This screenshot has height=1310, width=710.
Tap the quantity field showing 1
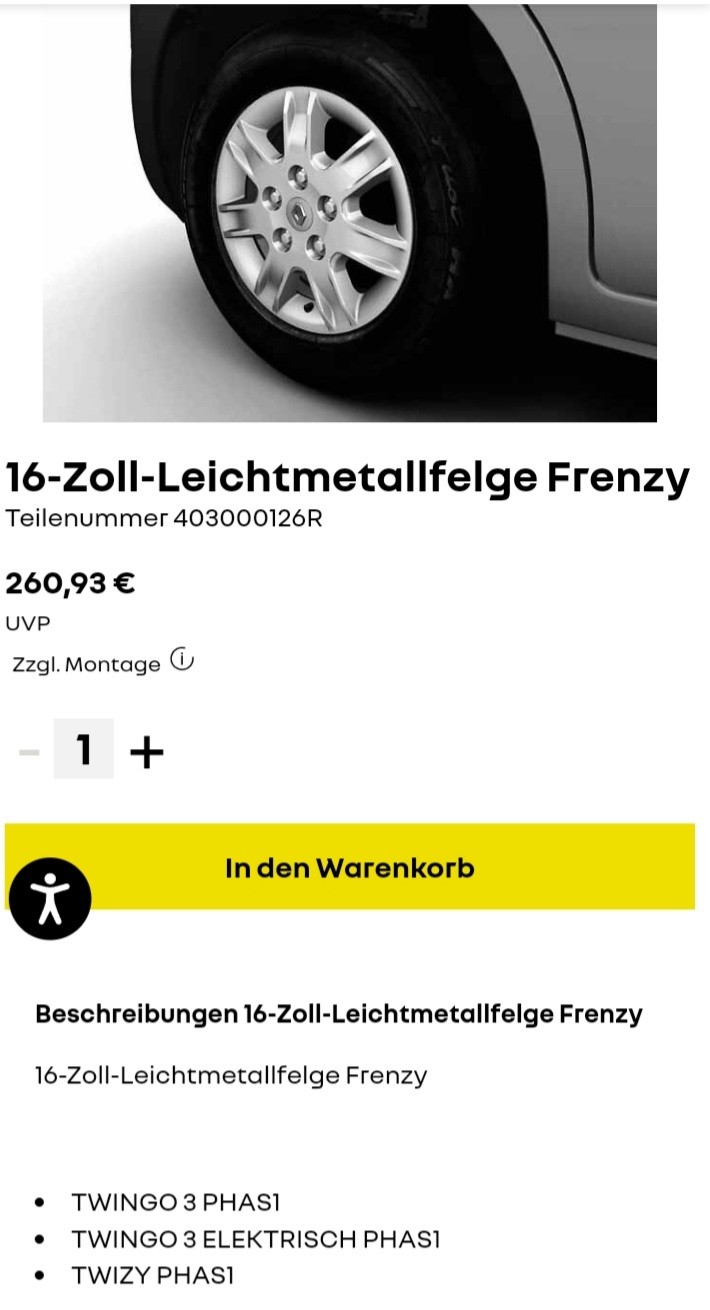pyautogui.click(x=84, y=749)
